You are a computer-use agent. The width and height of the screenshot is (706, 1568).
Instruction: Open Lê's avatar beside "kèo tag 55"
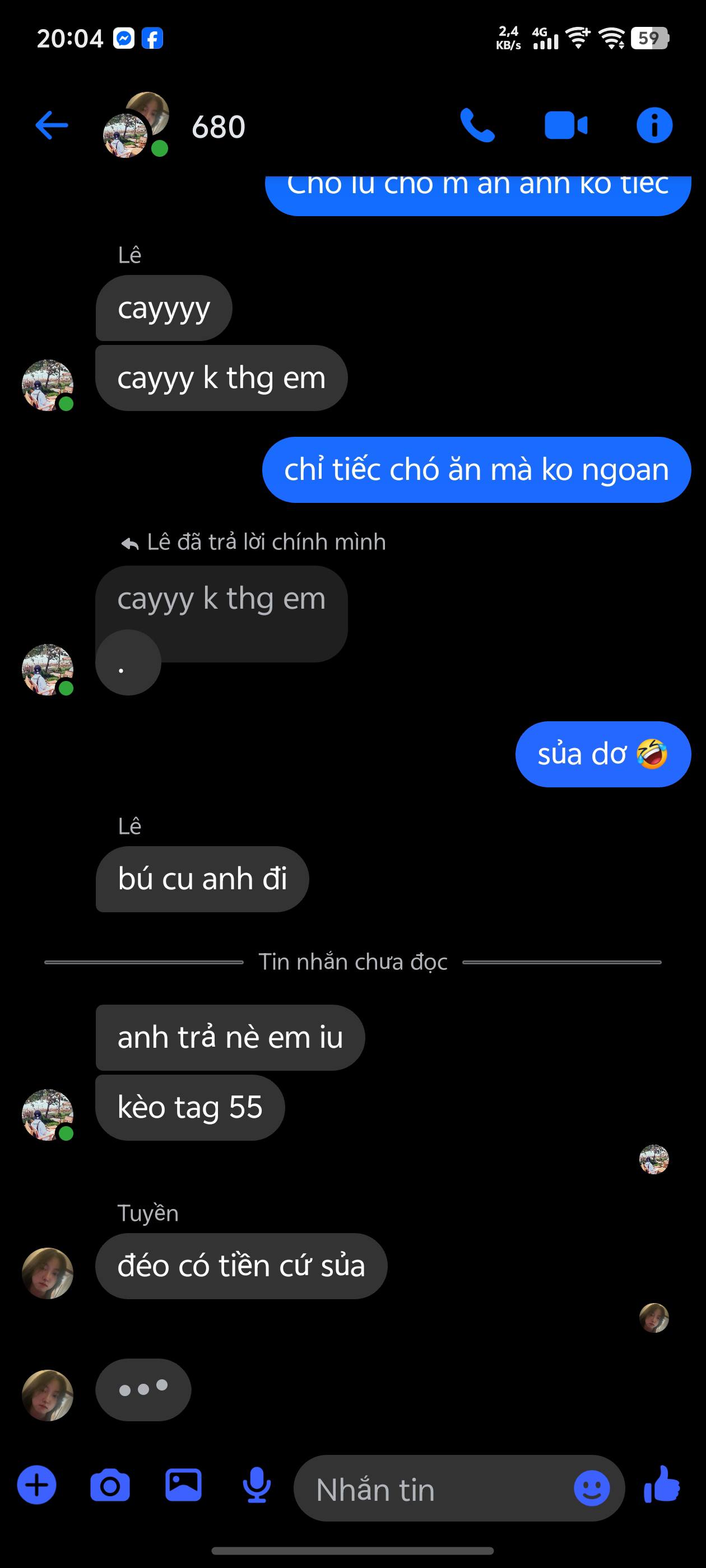[x=48, y=1114]
